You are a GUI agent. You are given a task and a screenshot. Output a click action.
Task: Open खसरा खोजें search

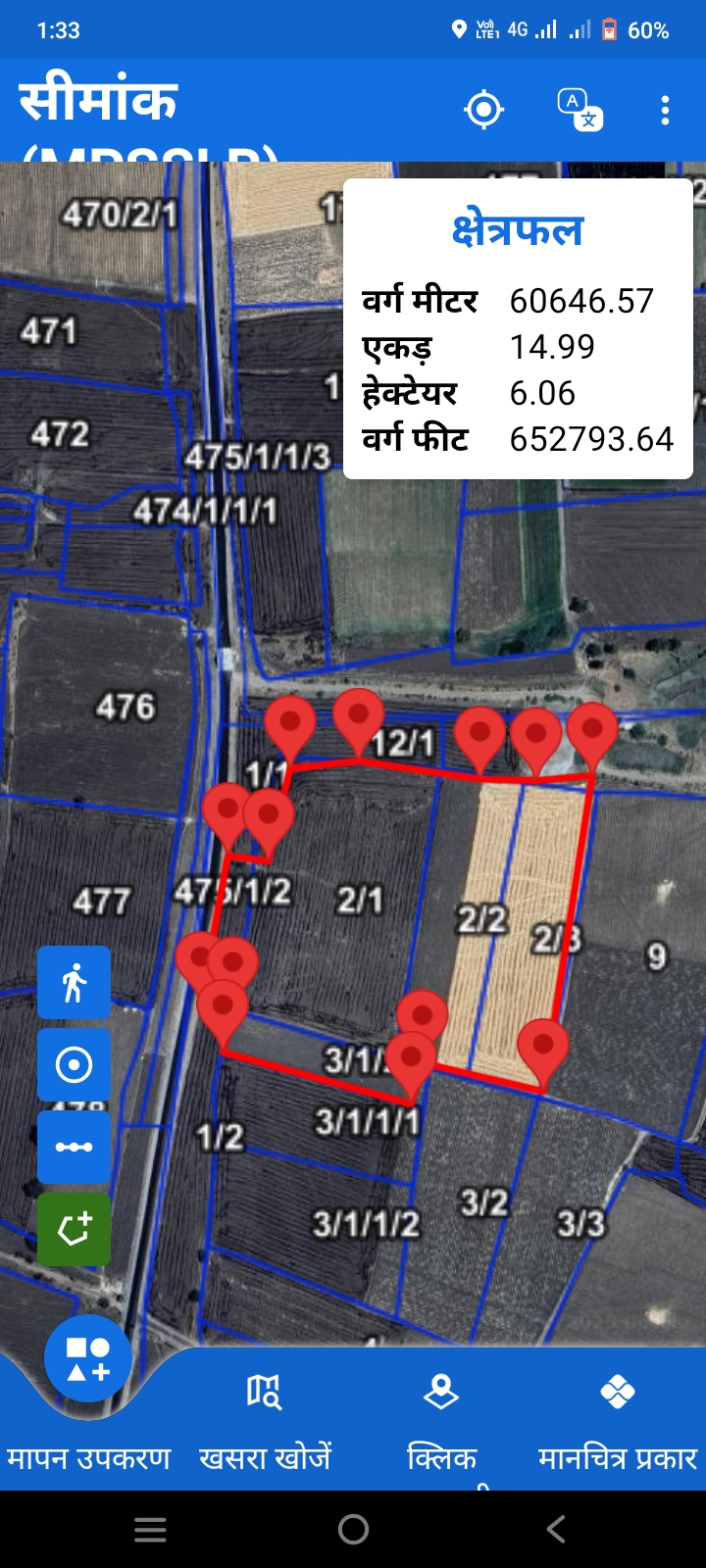pyautogui.click(x=265, y=1421)
